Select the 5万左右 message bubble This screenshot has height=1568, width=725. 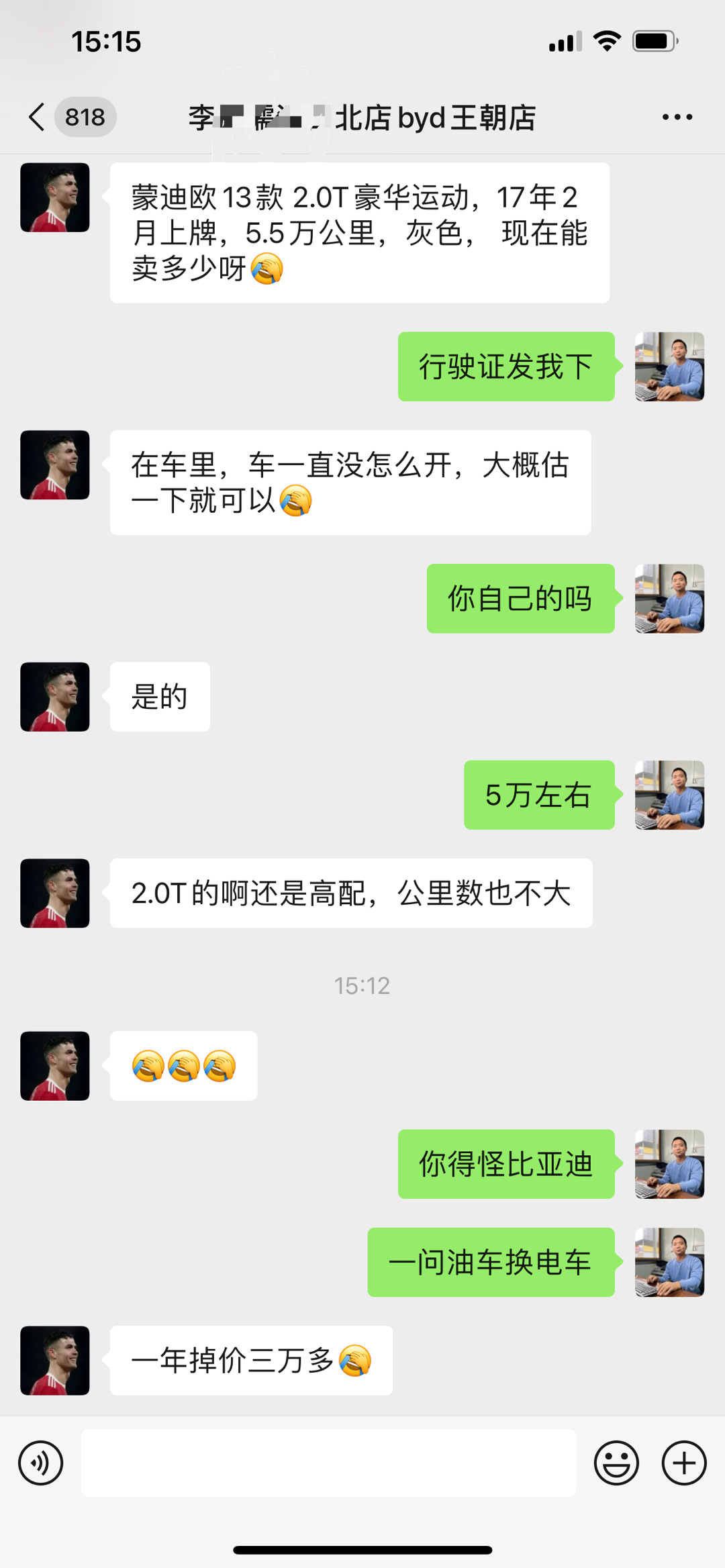pos(540,797)
